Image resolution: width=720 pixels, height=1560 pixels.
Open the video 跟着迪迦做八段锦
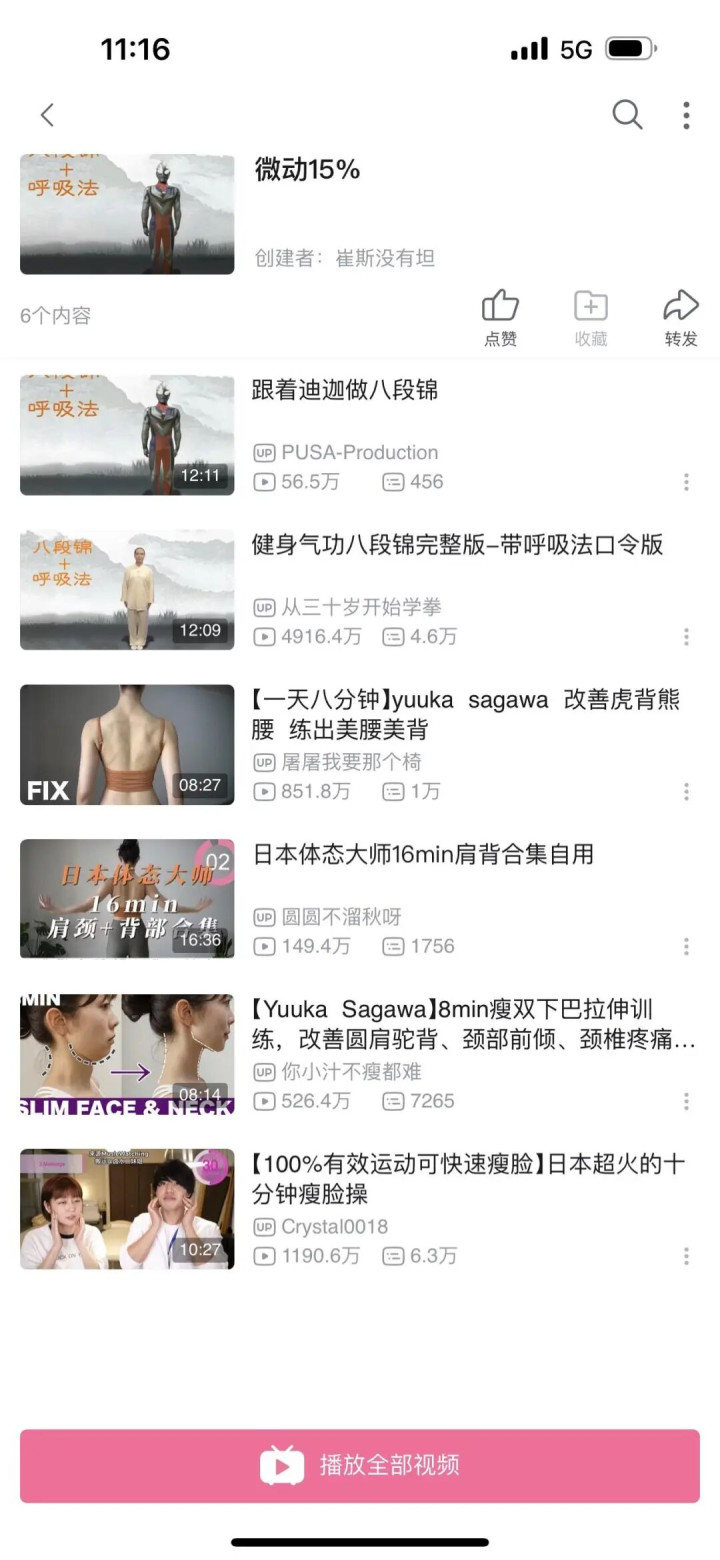click(345, 390)
